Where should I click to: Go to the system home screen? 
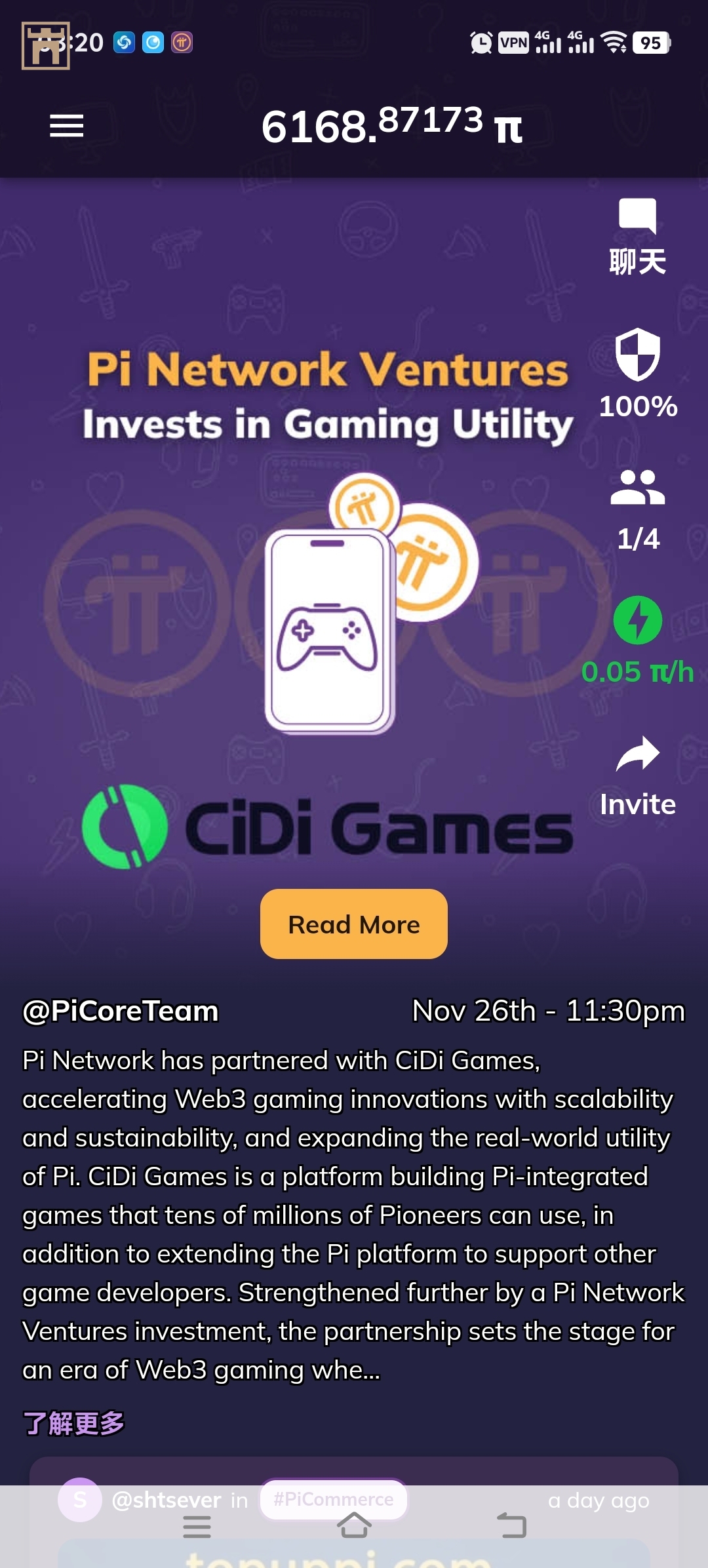pos(354,1526)
